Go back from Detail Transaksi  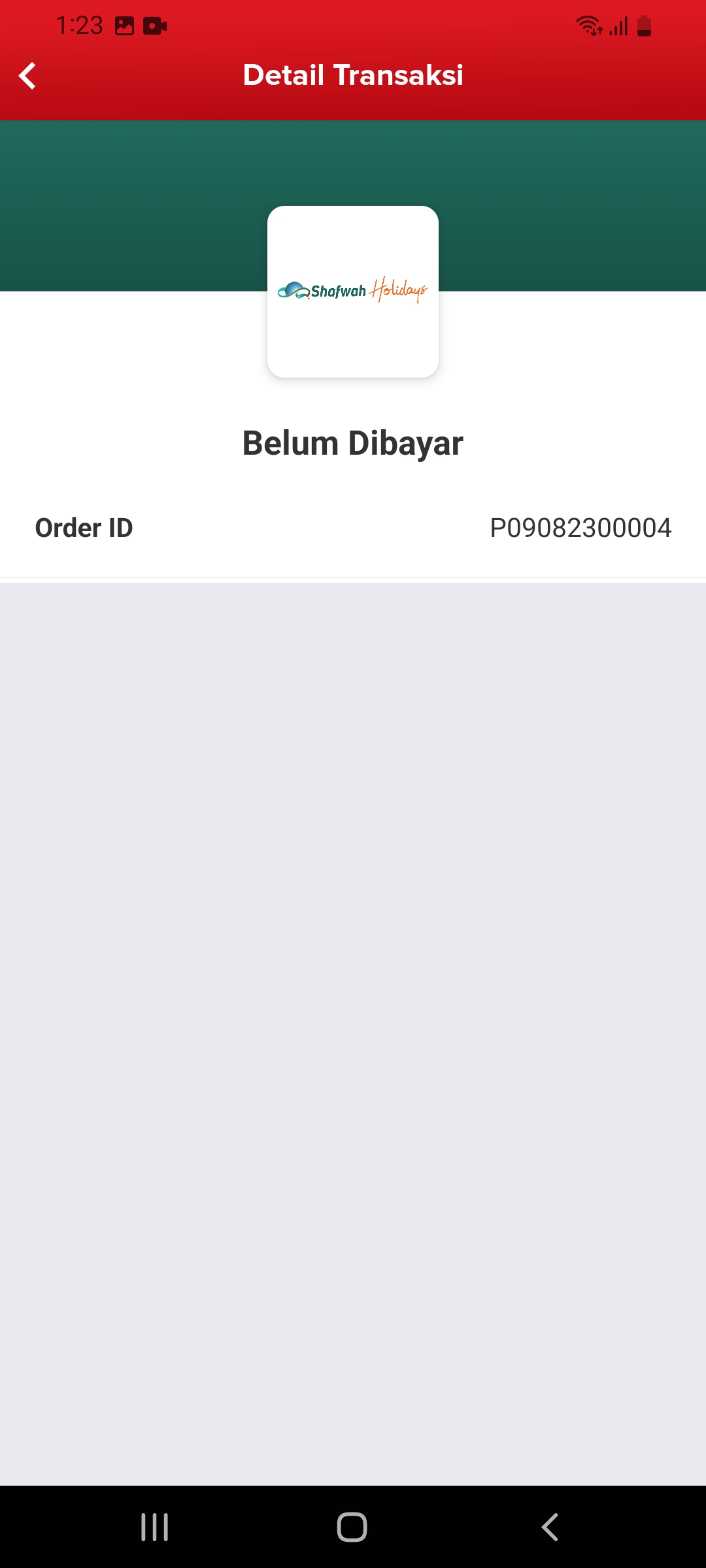(x=27, y=76)
